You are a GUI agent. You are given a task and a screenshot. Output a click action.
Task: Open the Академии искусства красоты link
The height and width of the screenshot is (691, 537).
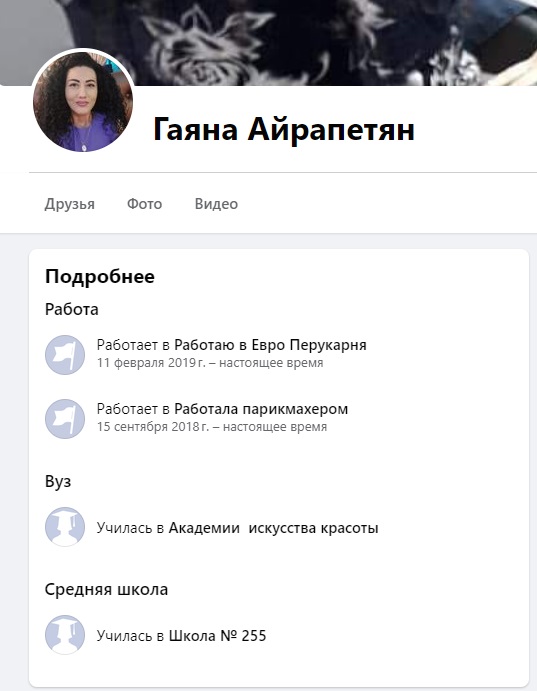[x=274, y=528]
